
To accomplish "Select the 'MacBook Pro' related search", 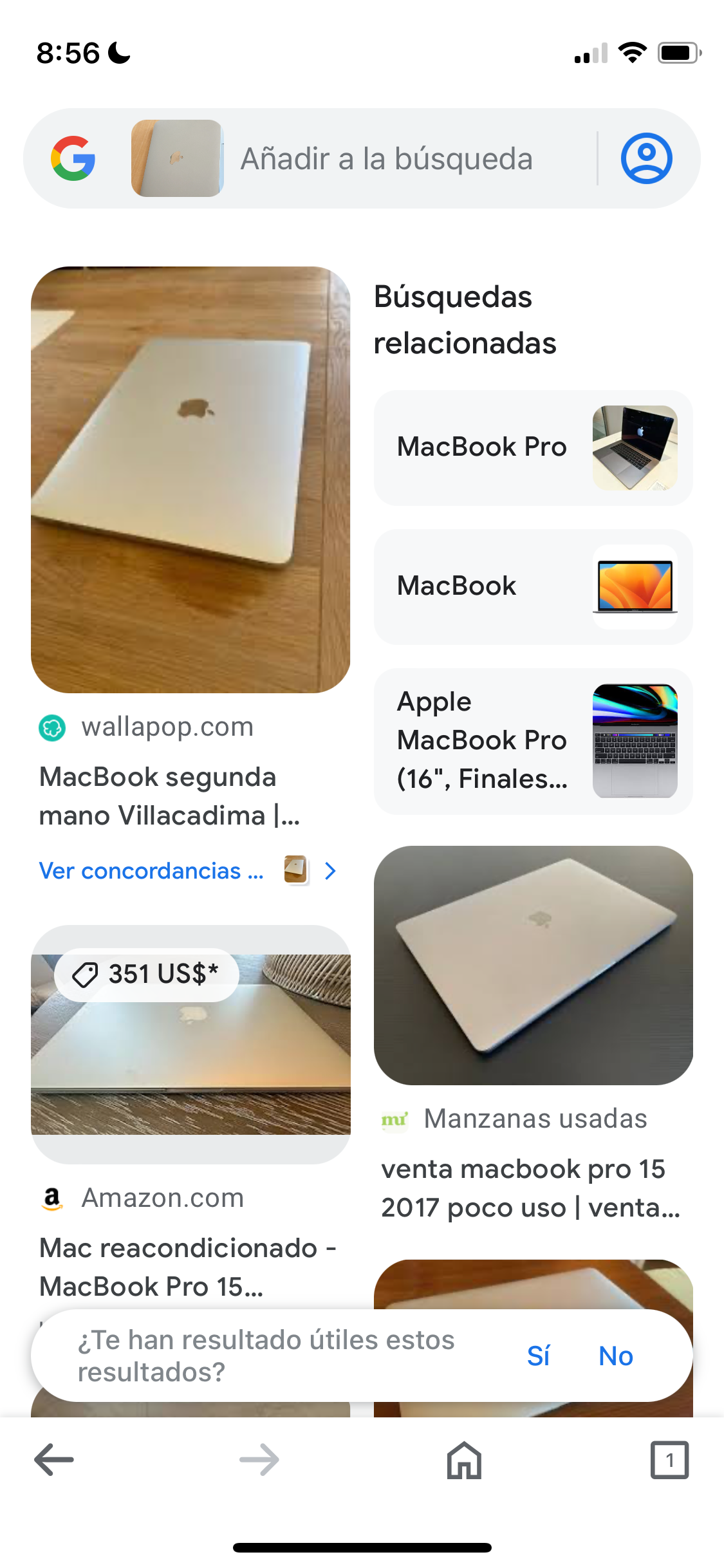I will click(533, 447).
